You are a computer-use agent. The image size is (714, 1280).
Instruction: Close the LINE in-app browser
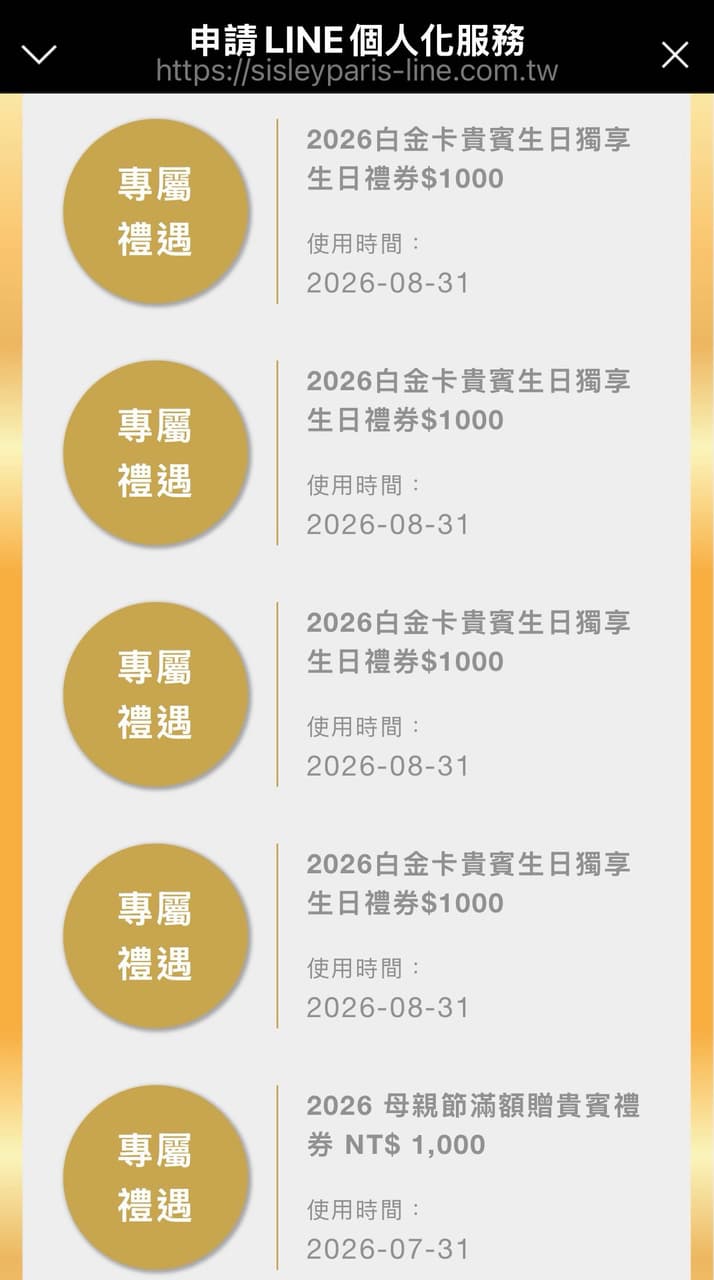(x=675, y=55)
